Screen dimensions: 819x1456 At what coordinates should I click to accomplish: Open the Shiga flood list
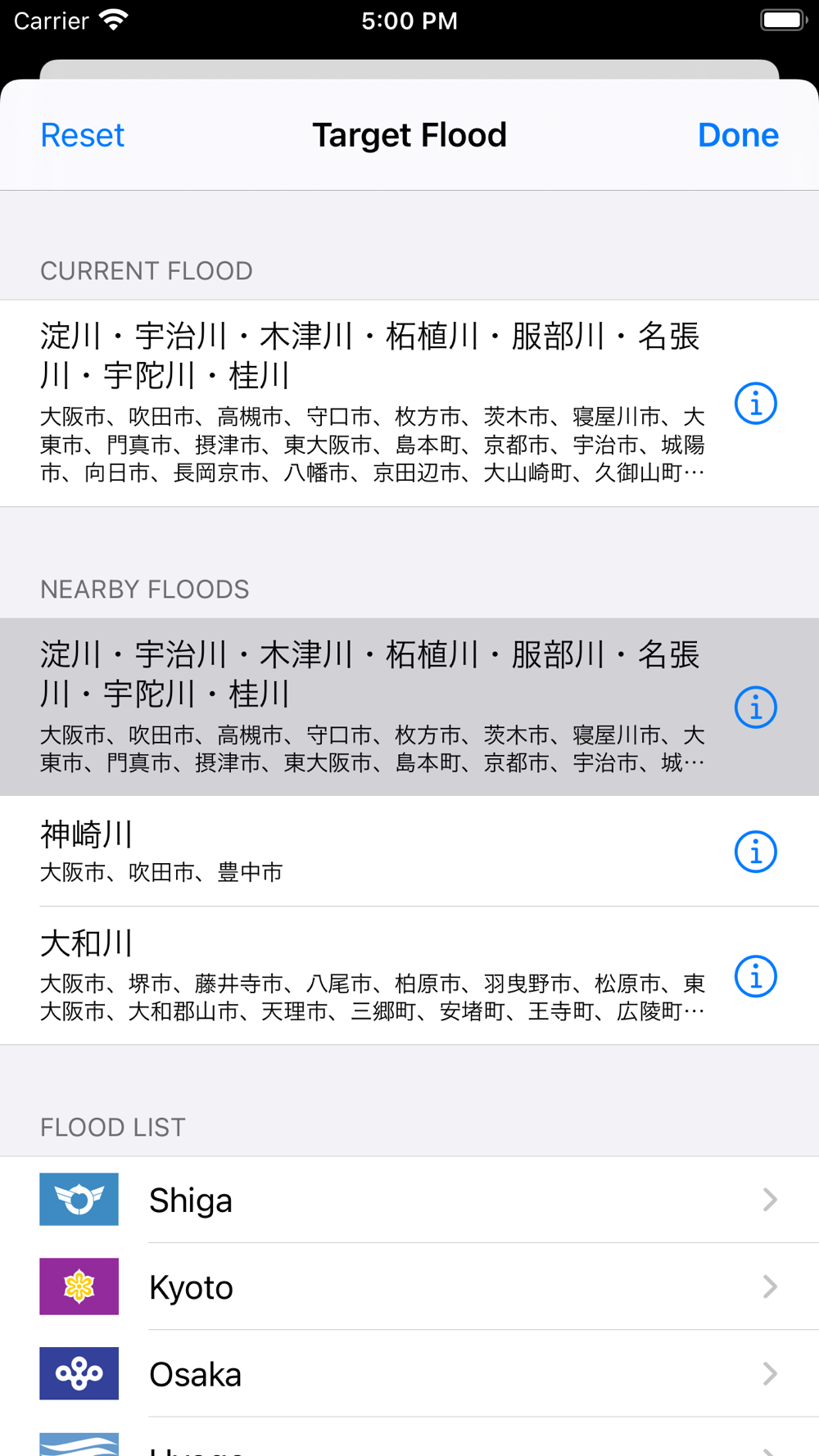coord(409,1200)
